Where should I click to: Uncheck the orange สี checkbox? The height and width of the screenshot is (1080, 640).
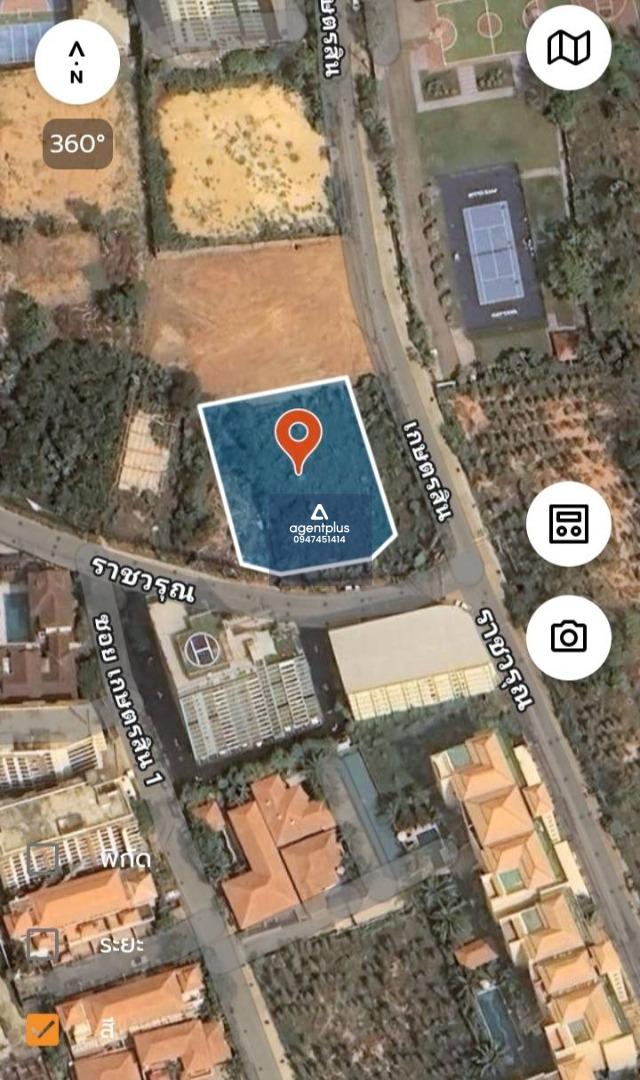click(x=43, y=1029)
